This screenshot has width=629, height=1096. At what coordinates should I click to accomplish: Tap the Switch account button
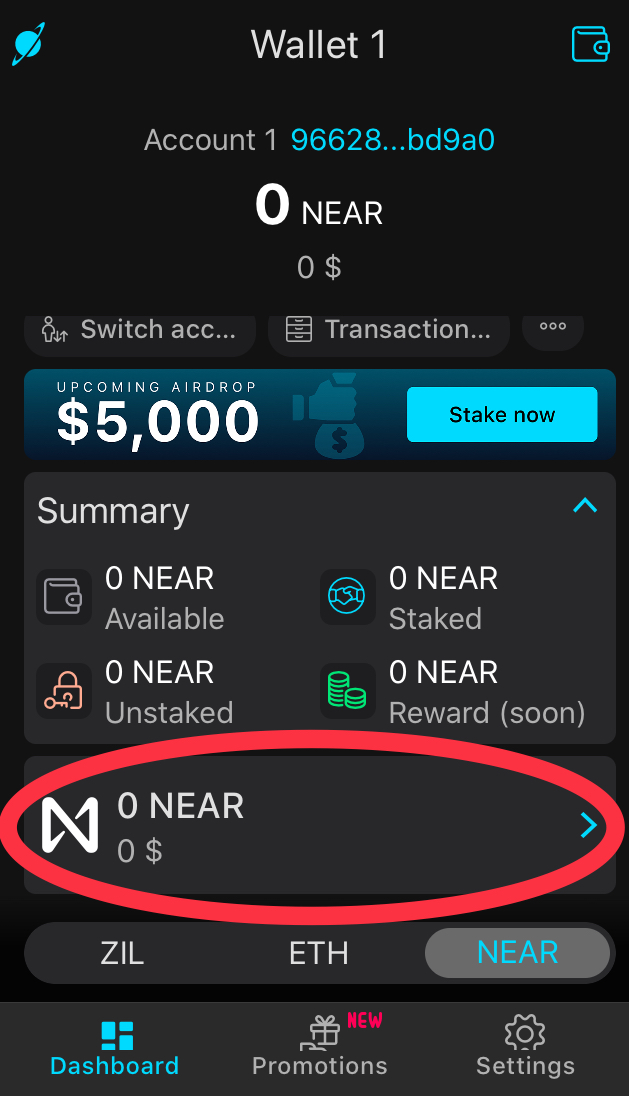(140, 329)
